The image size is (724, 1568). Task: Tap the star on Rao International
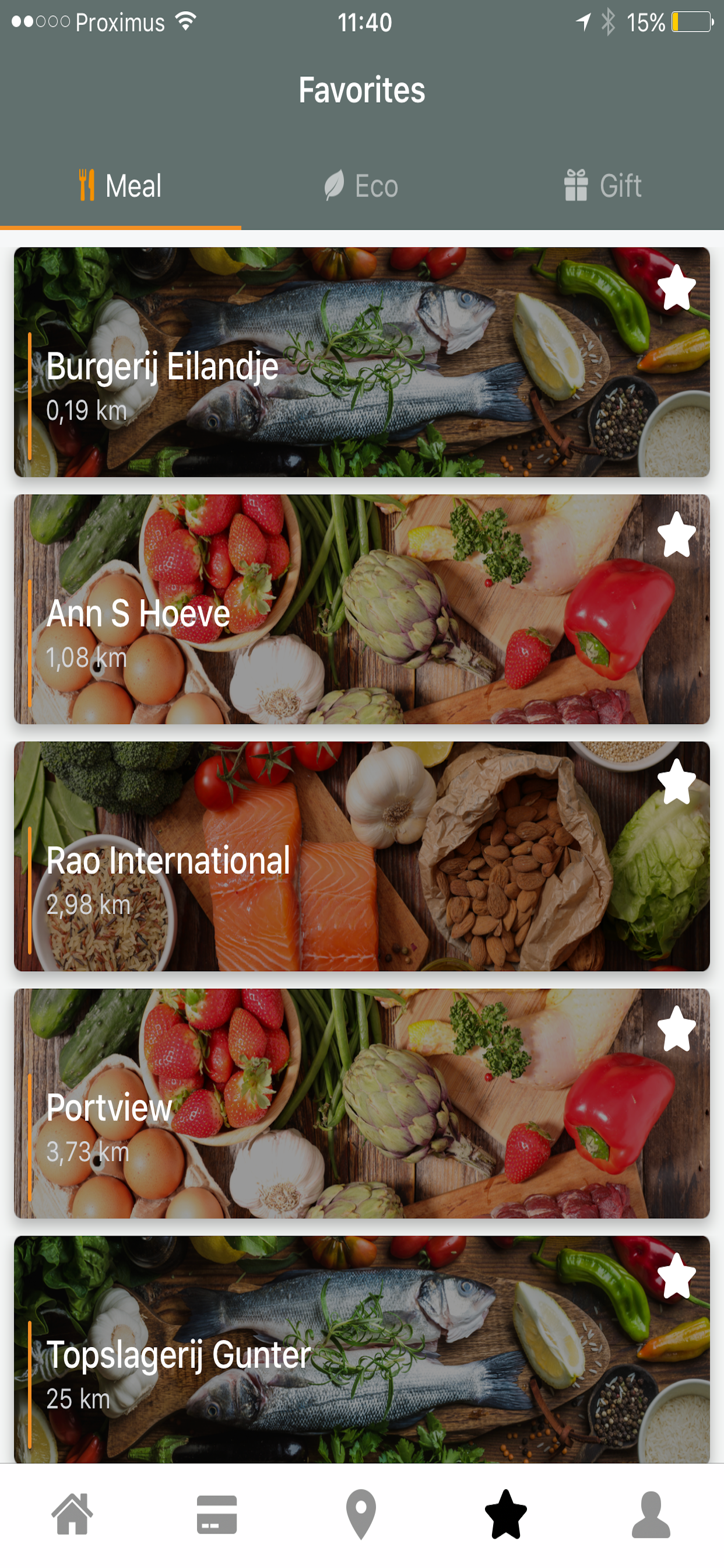(x=676, y=782)
